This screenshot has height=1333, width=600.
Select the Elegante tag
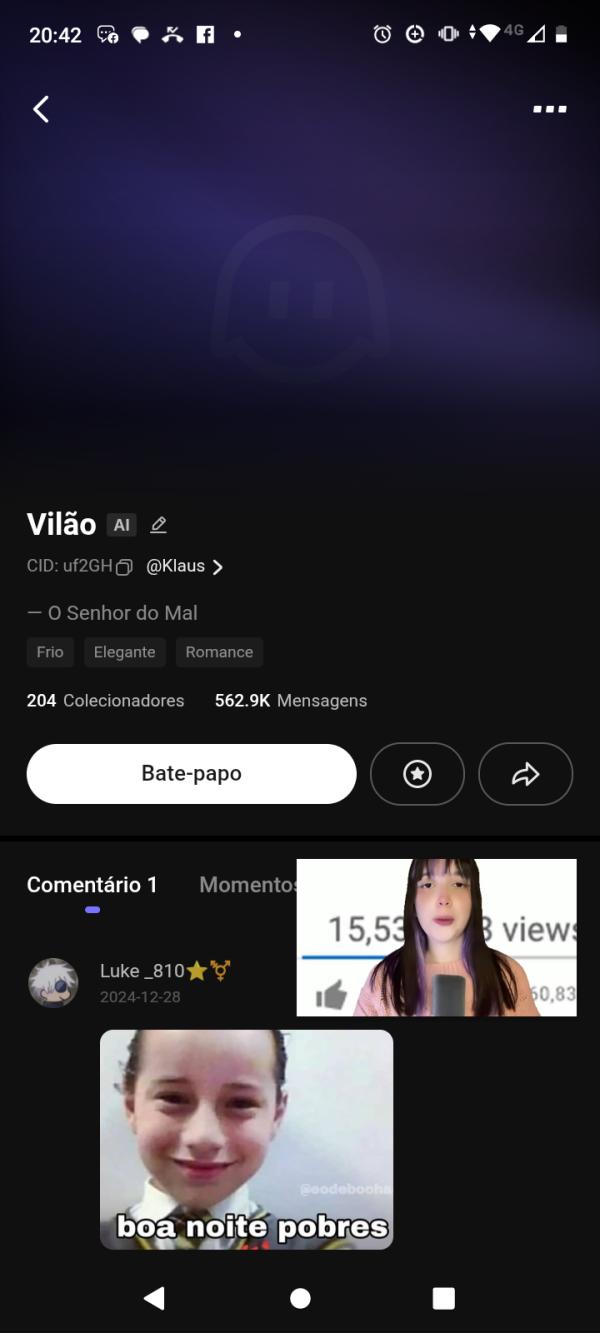click(125, 652)
